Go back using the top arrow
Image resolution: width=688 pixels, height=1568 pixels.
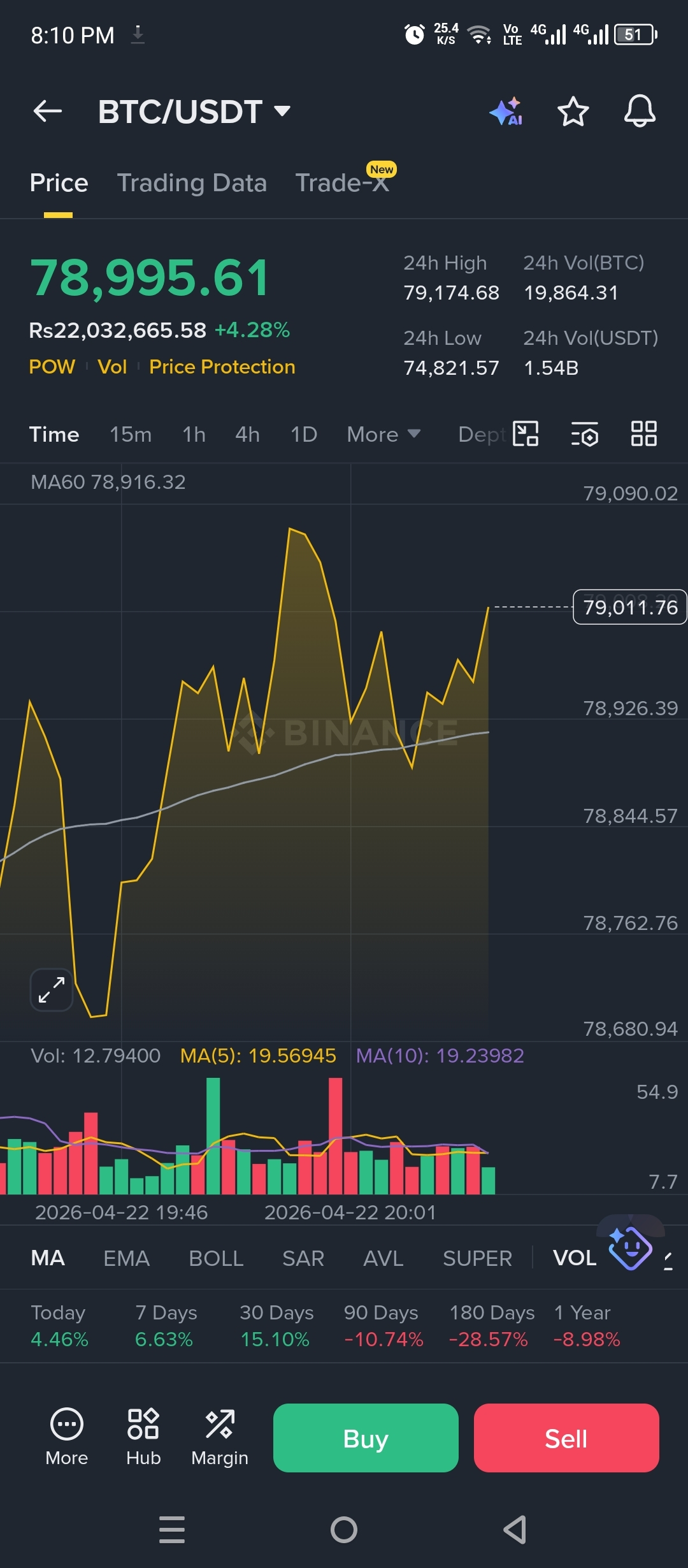pyautogui.click(x=48, y=112)
